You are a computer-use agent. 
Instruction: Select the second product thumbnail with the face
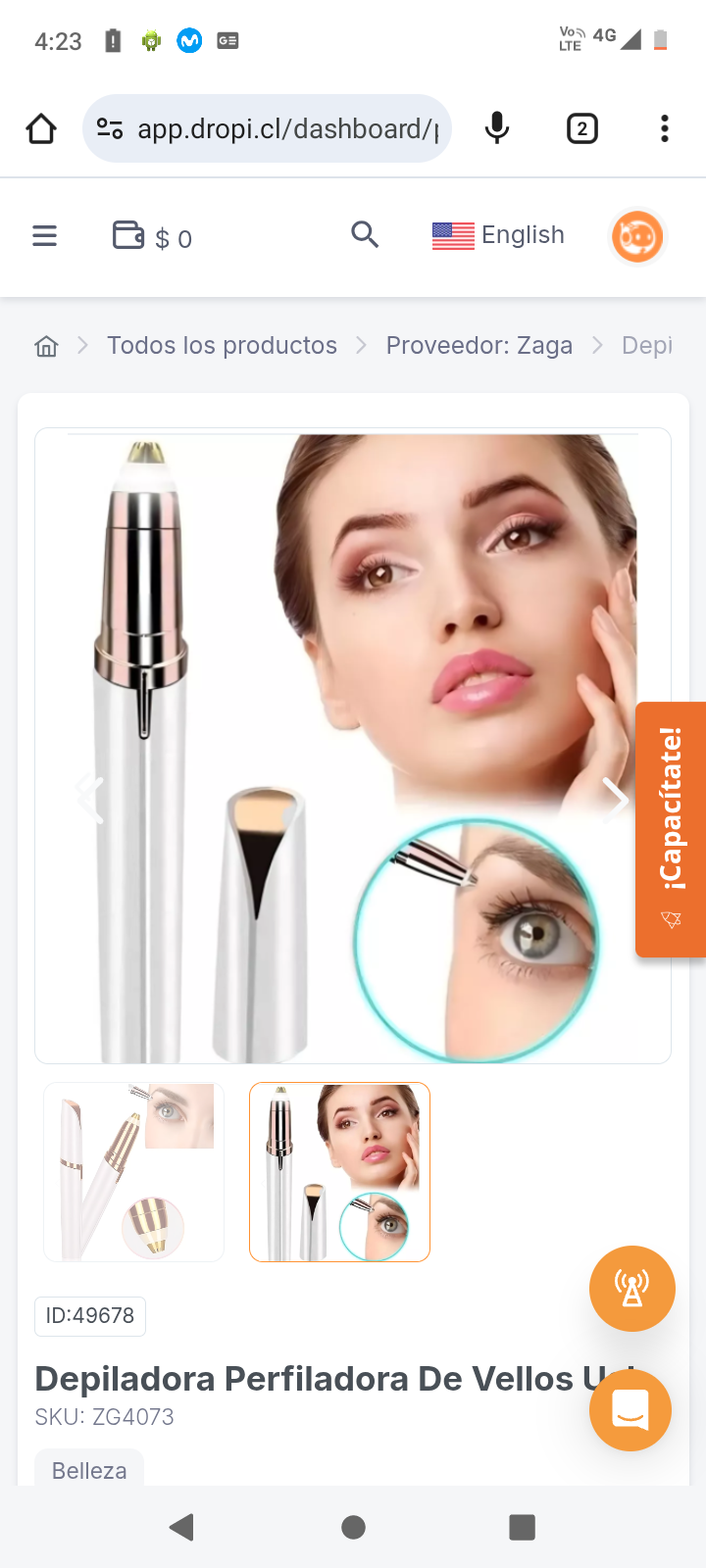click(x=339, y=1171)
